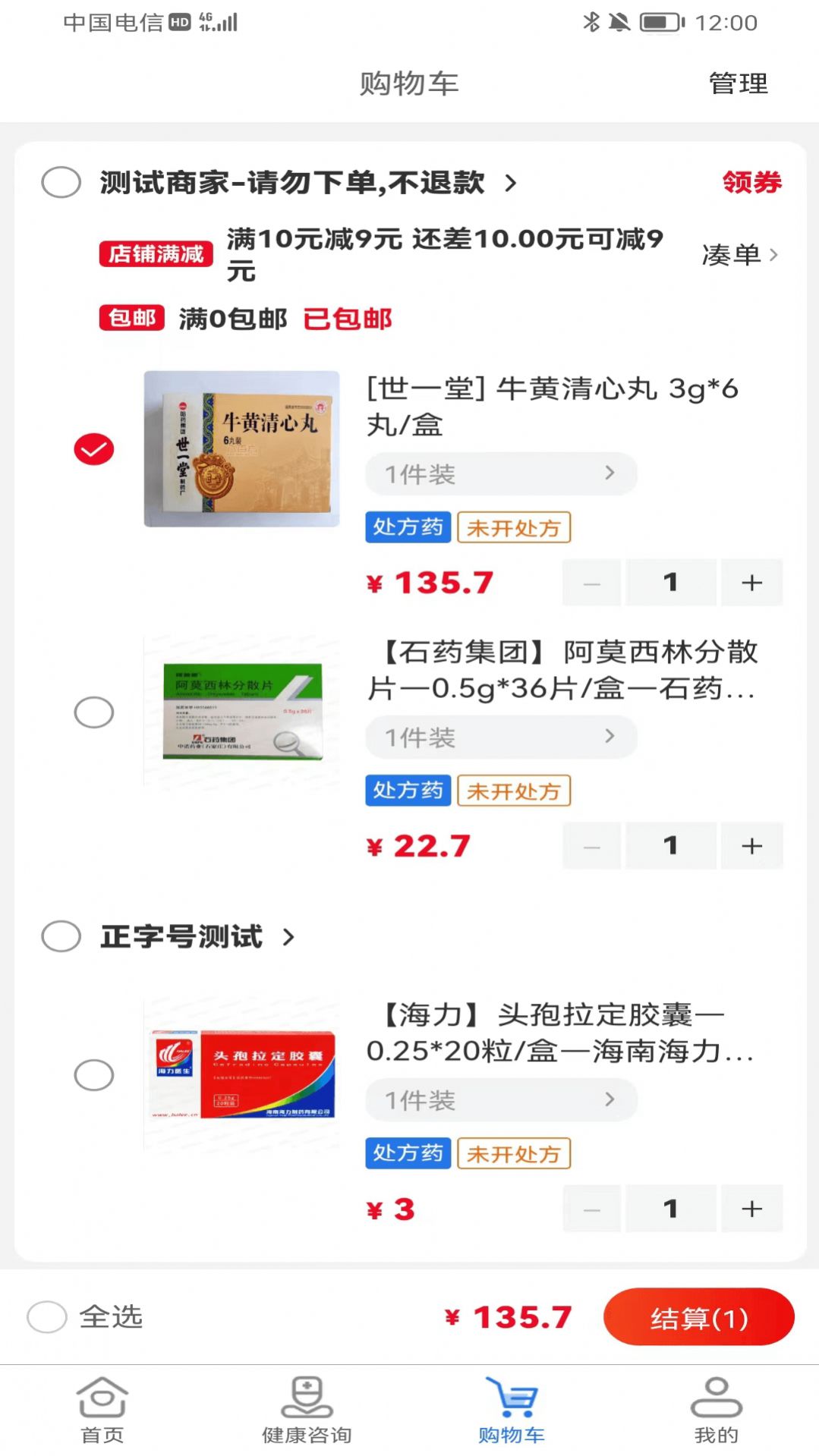Open the 1件装 spec selector for 牛黄清心丸
819x1456 pixels.
500,473
